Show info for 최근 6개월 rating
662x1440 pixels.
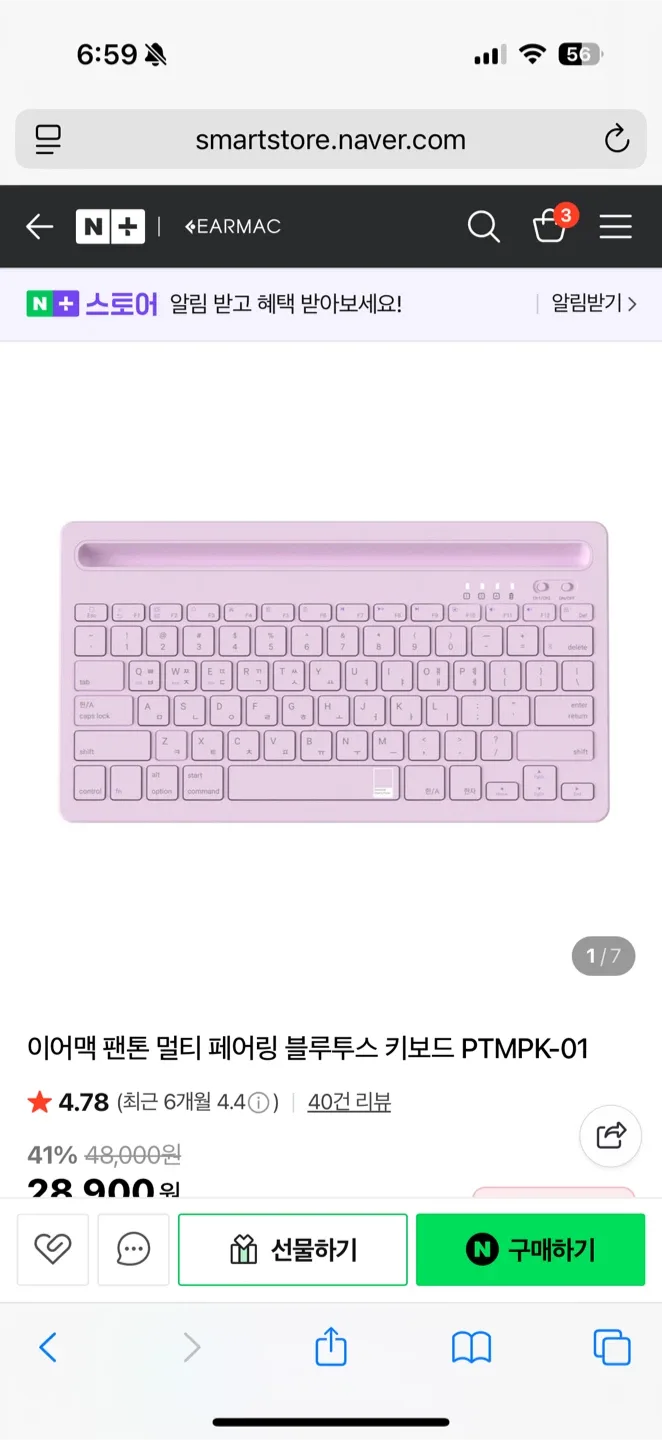259,1103
